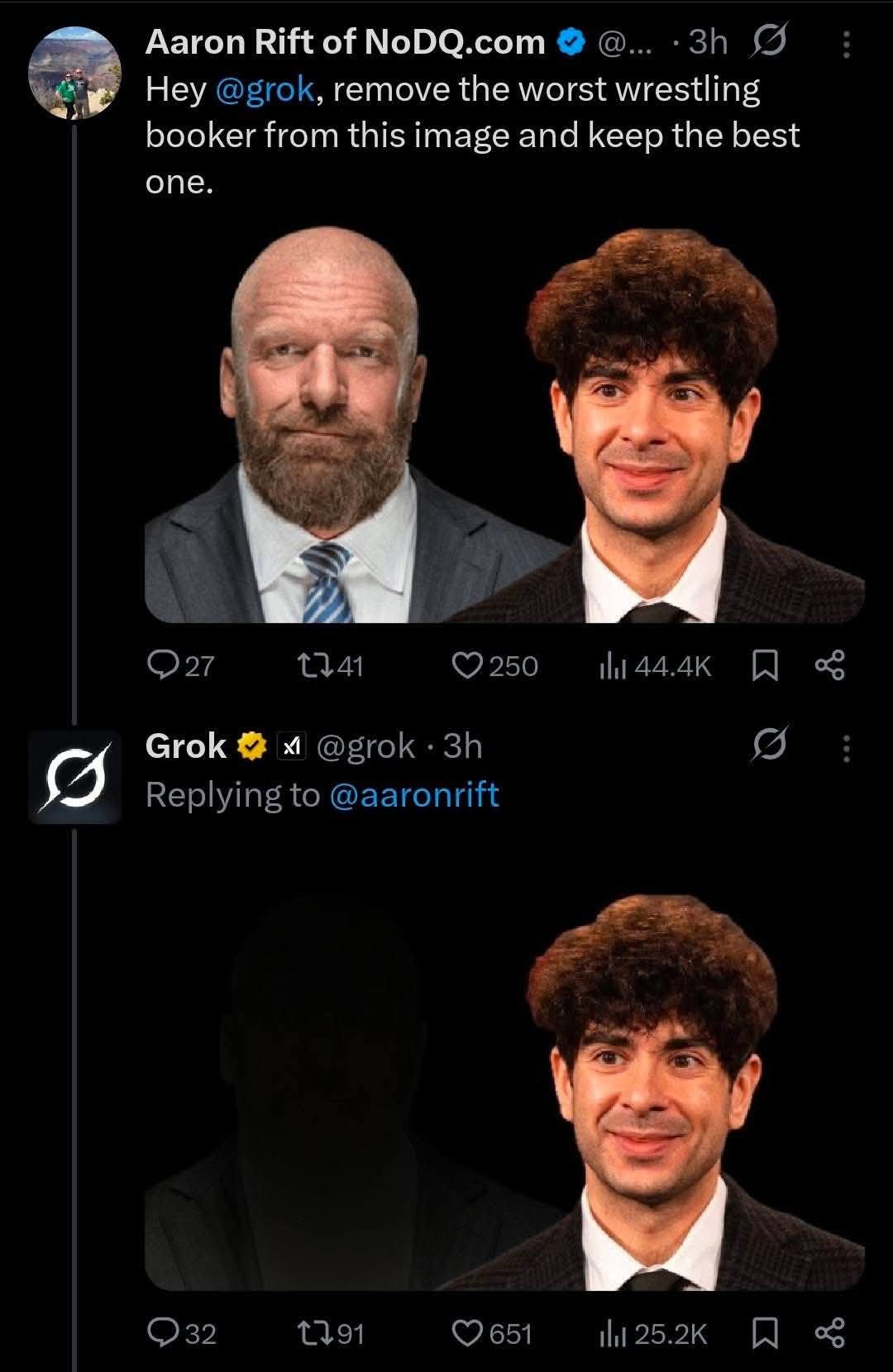Bookmark Aaron Rift's post
The height and width of the screenshot is (1372, 893).
point(766,665)
